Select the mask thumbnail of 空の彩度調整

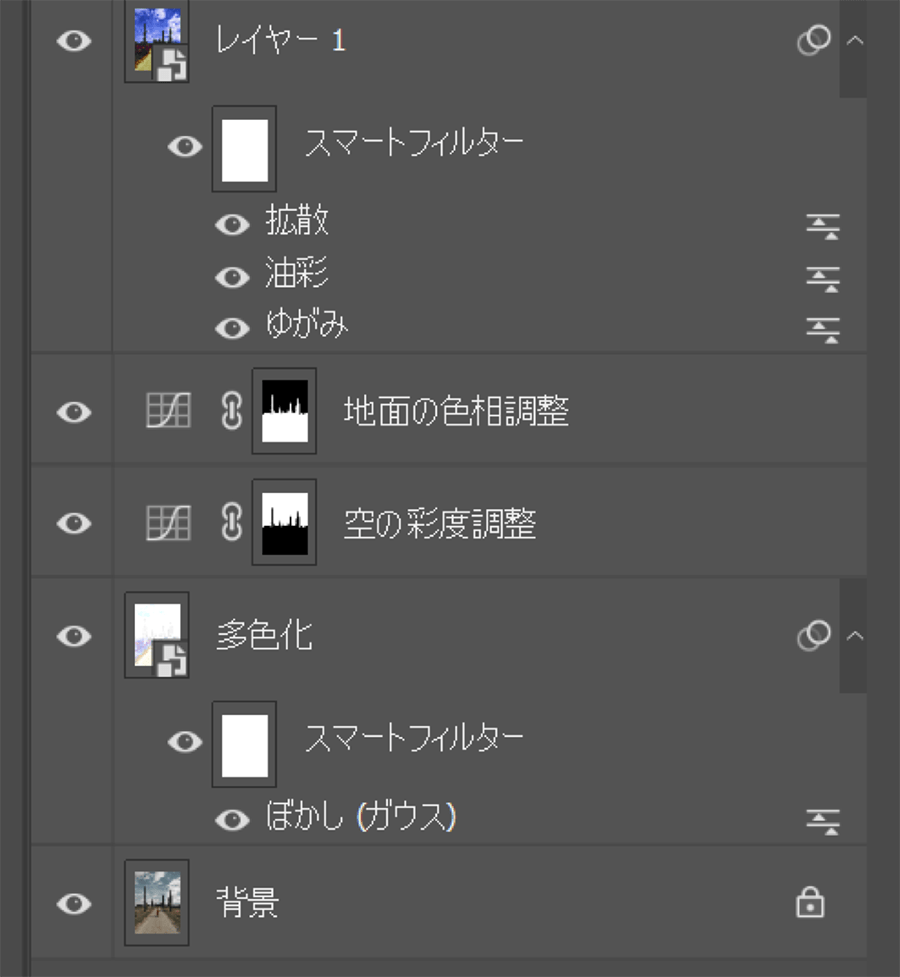point(284,523)
